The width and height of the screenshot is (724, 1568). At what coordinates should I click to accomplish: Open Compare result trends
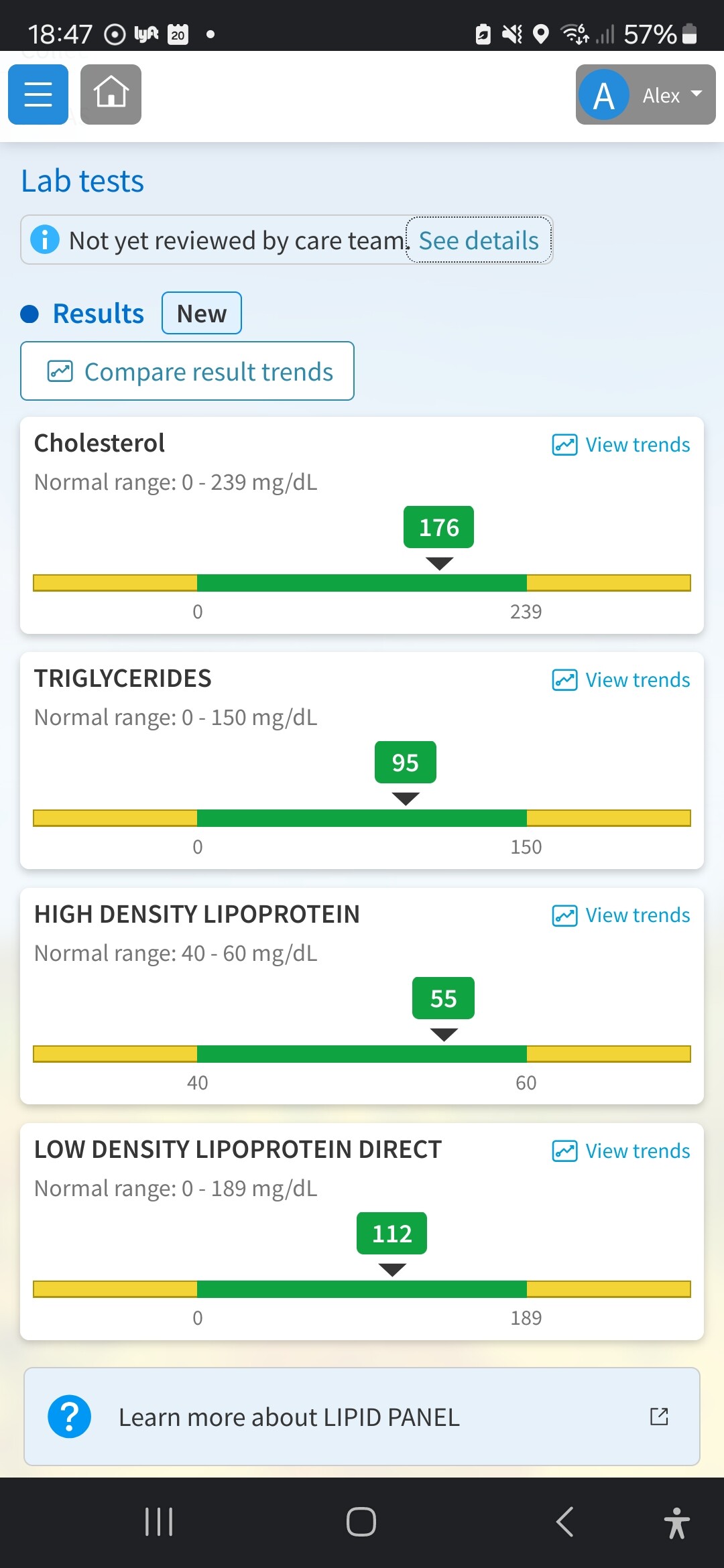[187, 371]
